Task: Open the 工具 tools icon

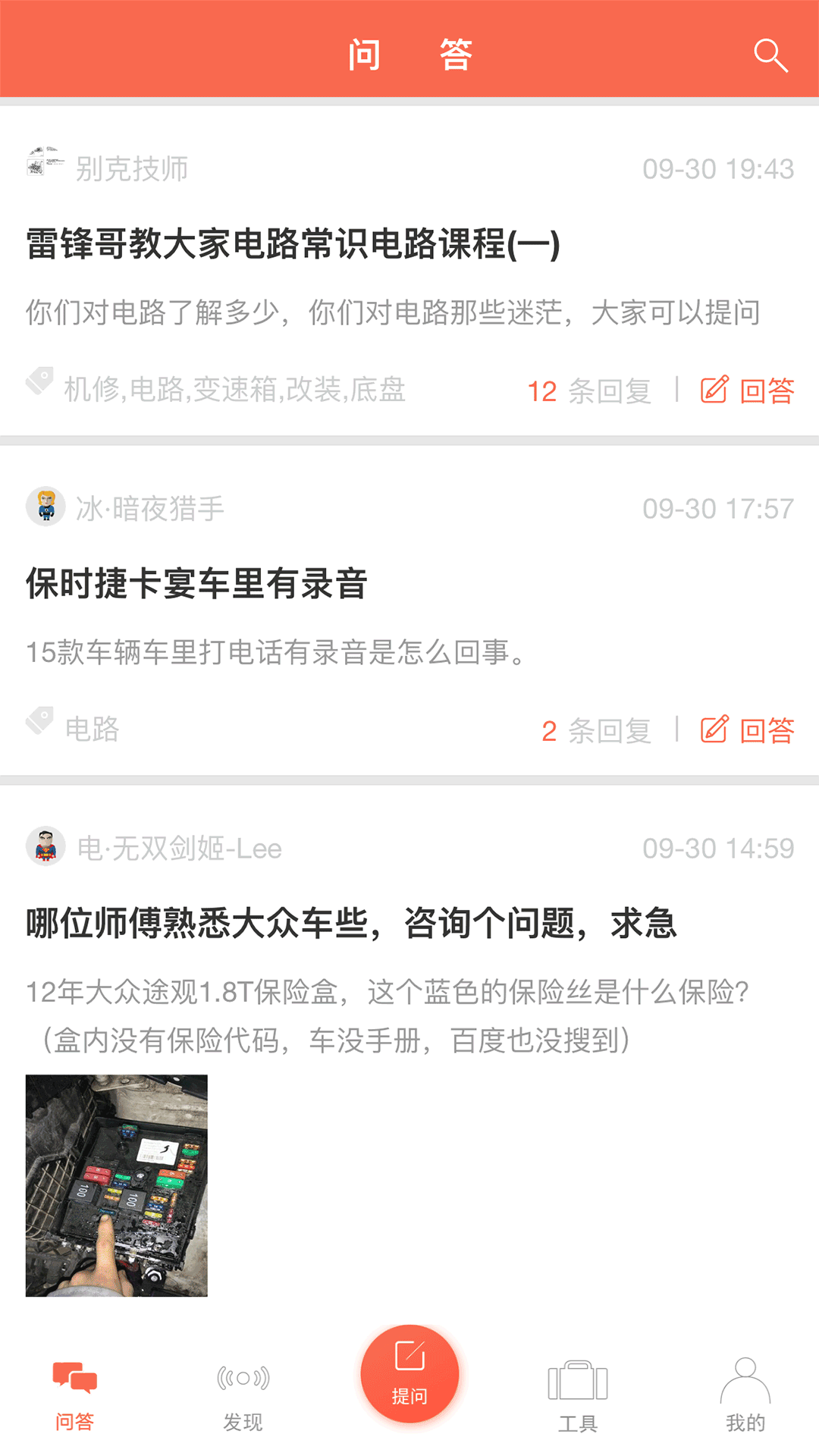Action: pyautogui.click(x=579, y=1382)
